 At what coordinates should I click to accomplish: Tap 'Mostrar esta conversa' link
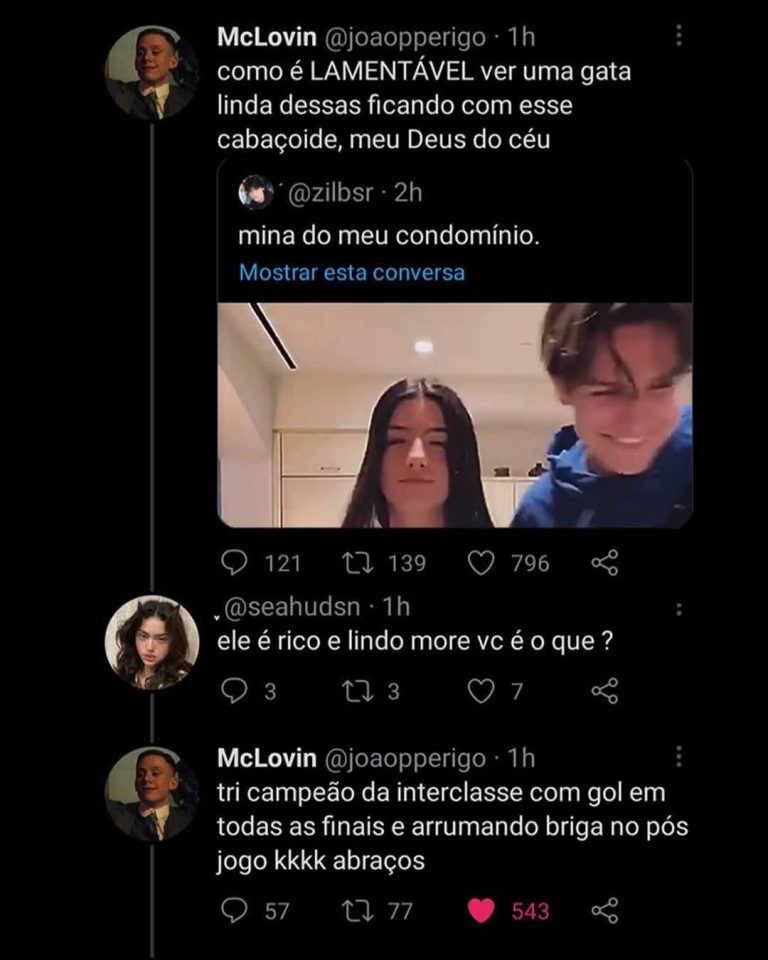point(352,272)
